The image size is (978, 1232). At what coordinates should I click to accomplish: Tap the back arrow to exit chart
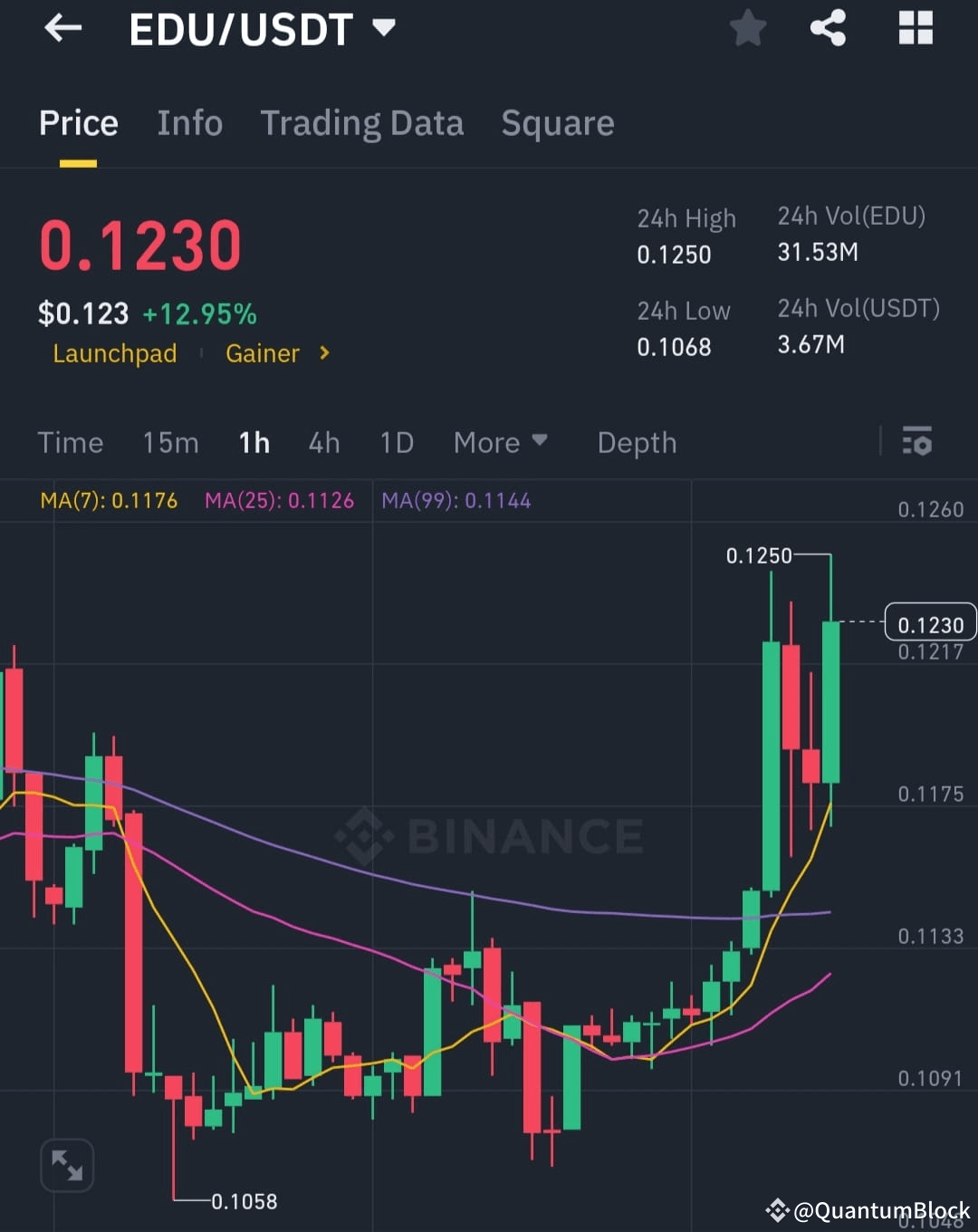point(62,28)
